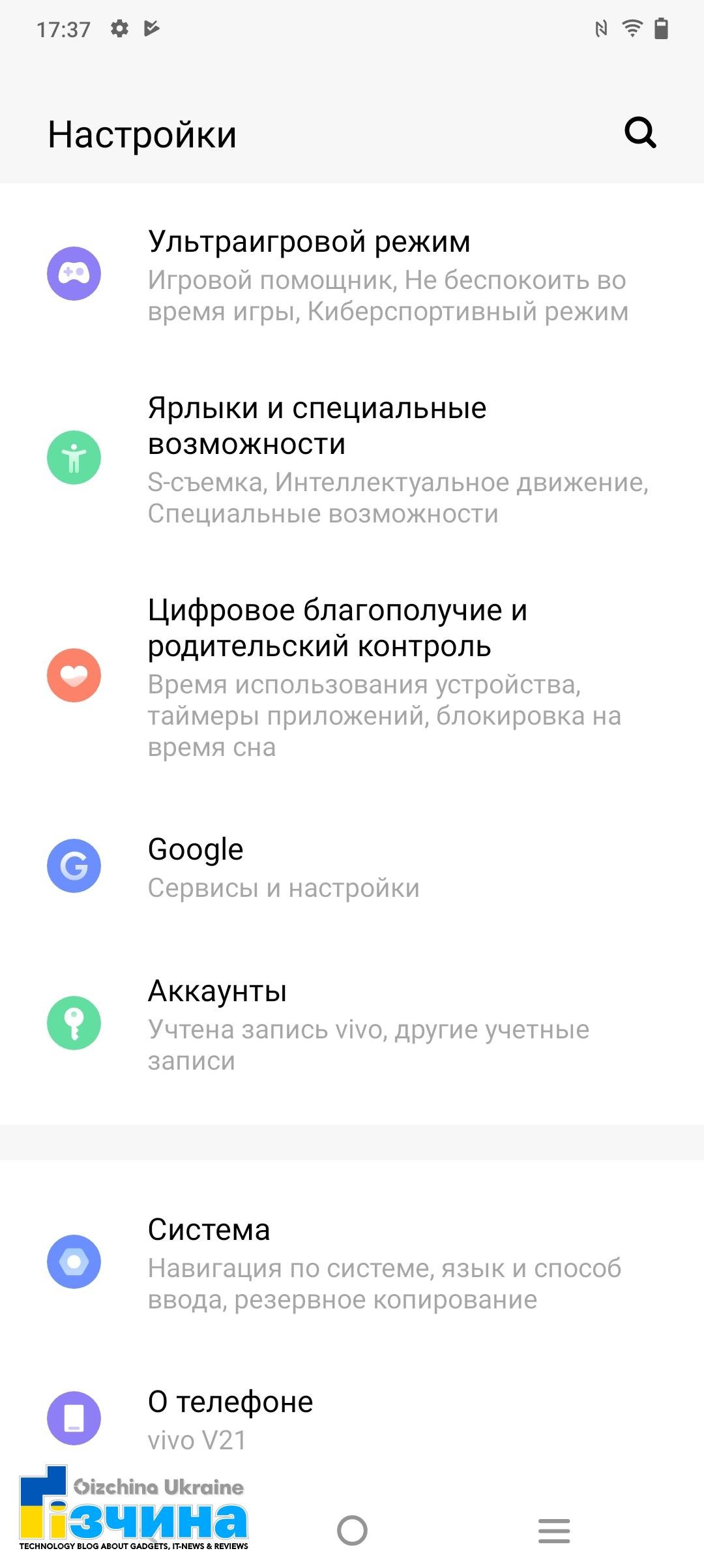
Task: Tap the home navigation button
Action: pyautogui.click(x=352, y=1530)
